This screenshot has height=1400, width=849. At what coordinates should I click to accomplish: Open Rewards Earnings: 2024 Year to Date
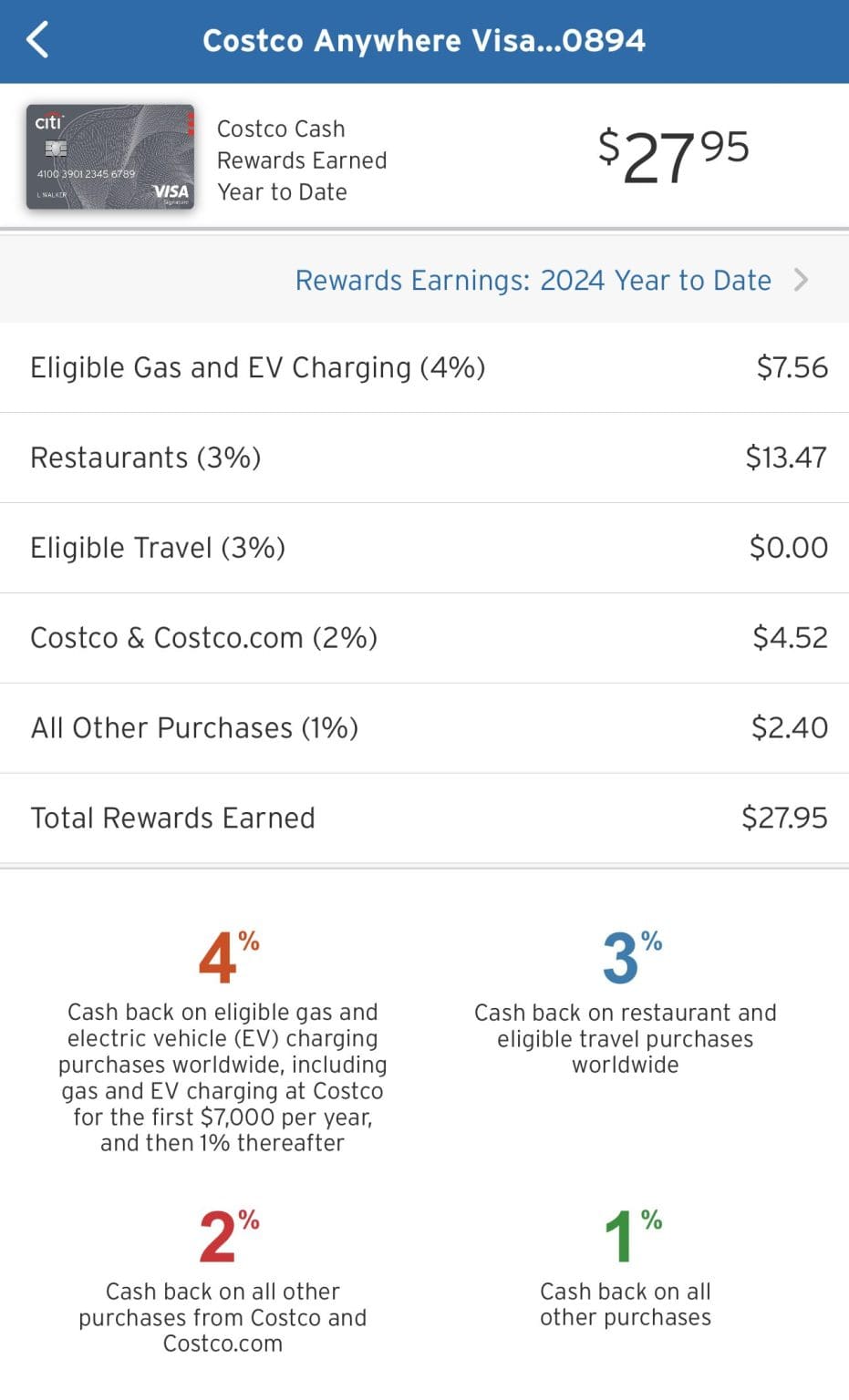[533, 280]
